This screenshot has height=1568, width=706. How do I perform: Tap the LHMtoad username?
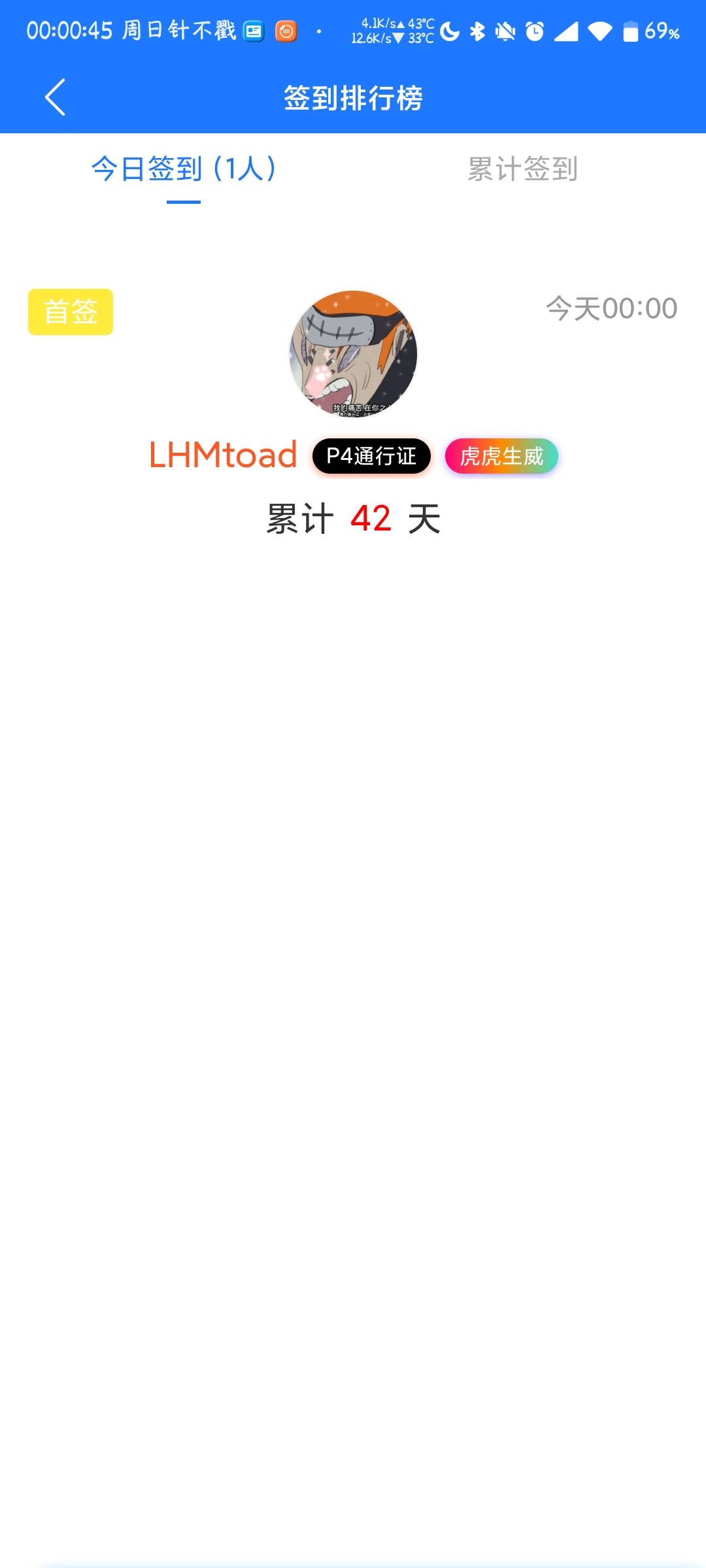223,455
